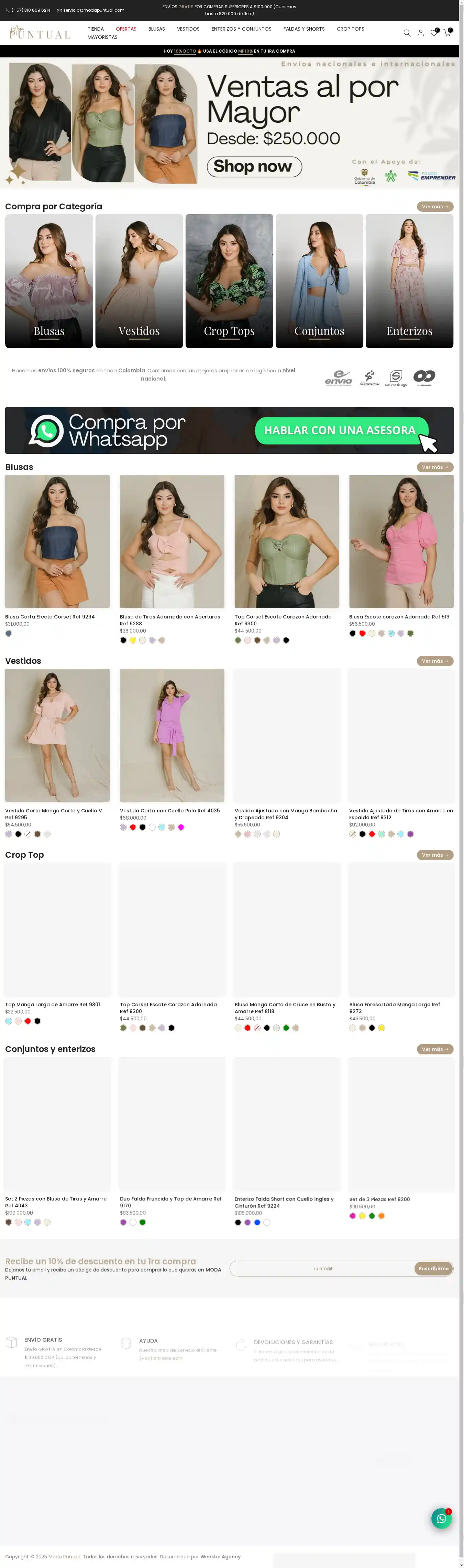
Task: Open the Enterizos category tile
Action: coord(409,281)
